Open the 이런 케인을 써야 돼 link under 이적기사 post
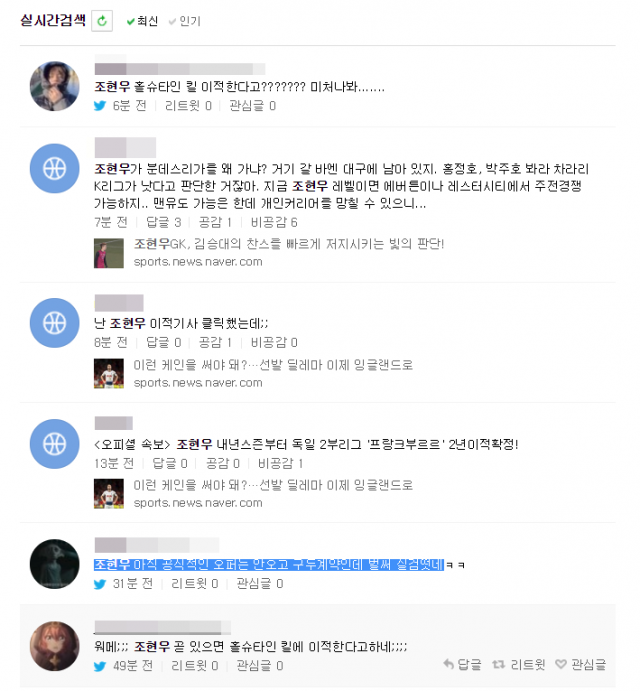Screen dimensions: 640x691 pos(273,364)
